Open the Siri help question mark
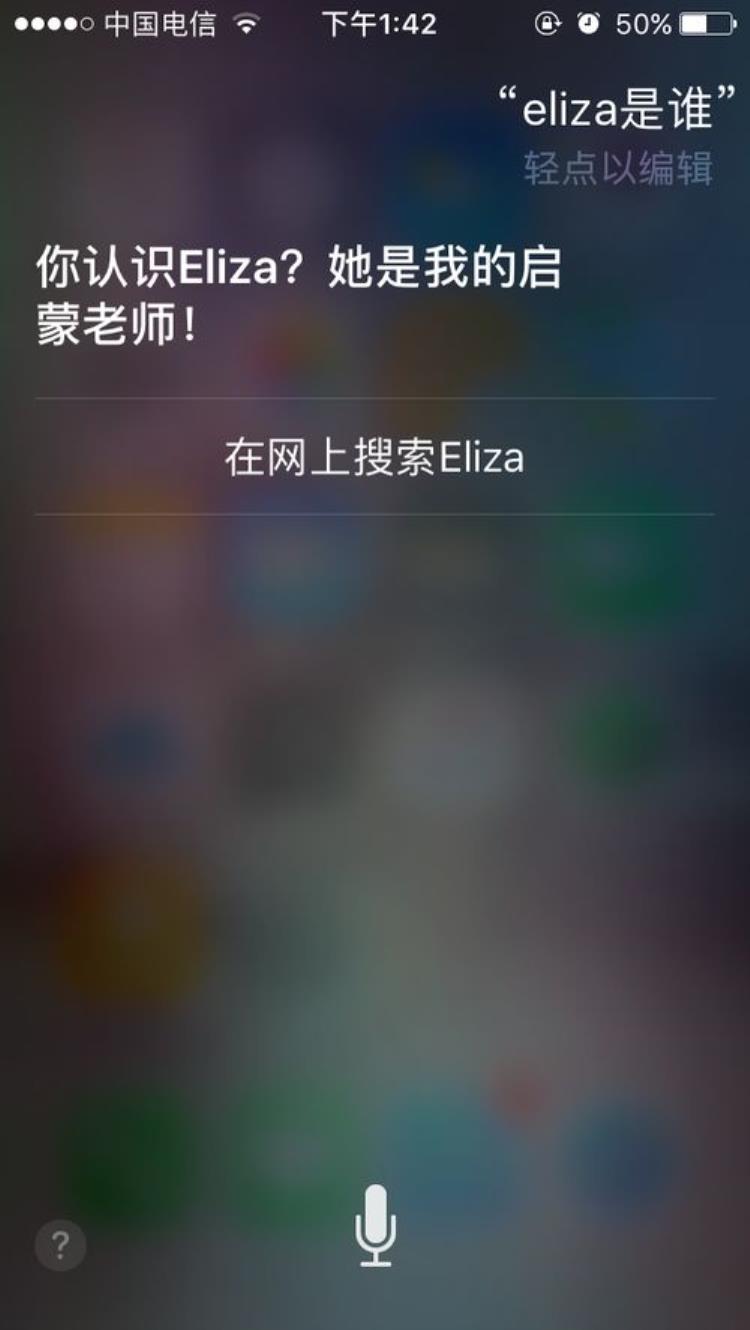750x1330 pixels. 60,1245
